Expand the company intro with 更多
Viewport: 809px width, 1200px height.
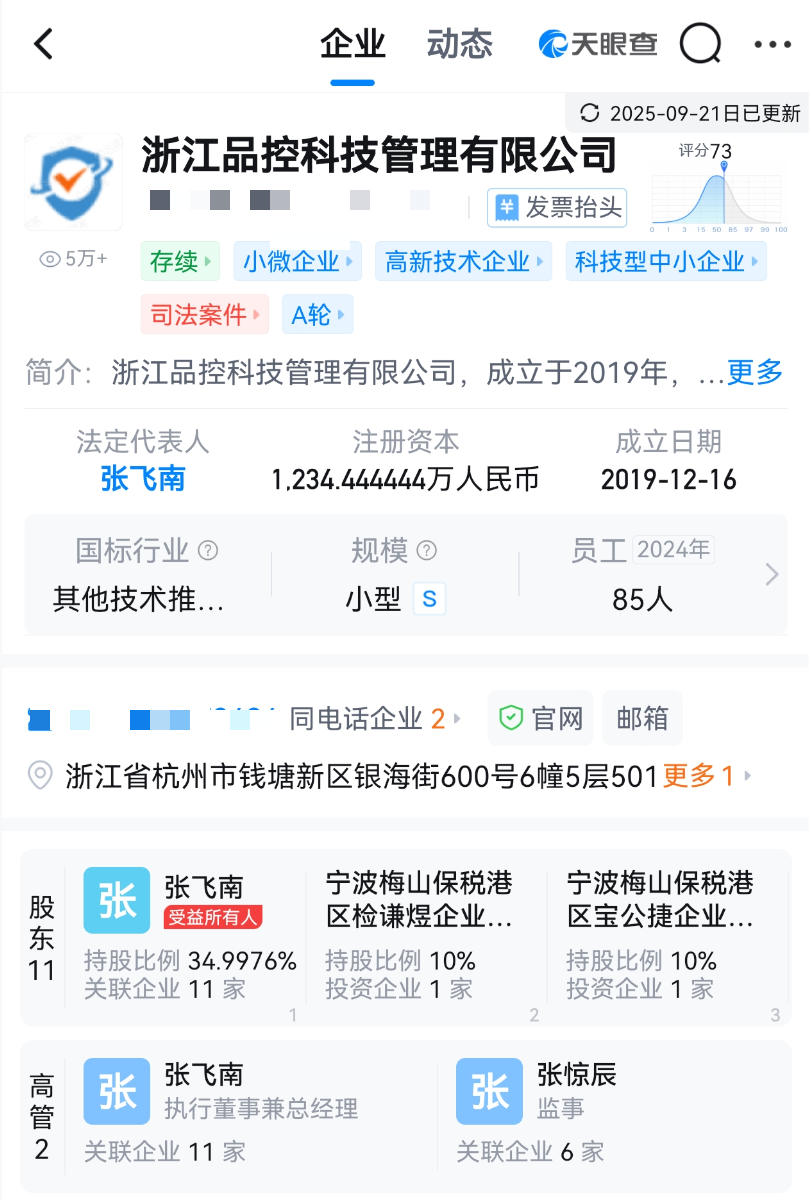[x=754, y=373]
